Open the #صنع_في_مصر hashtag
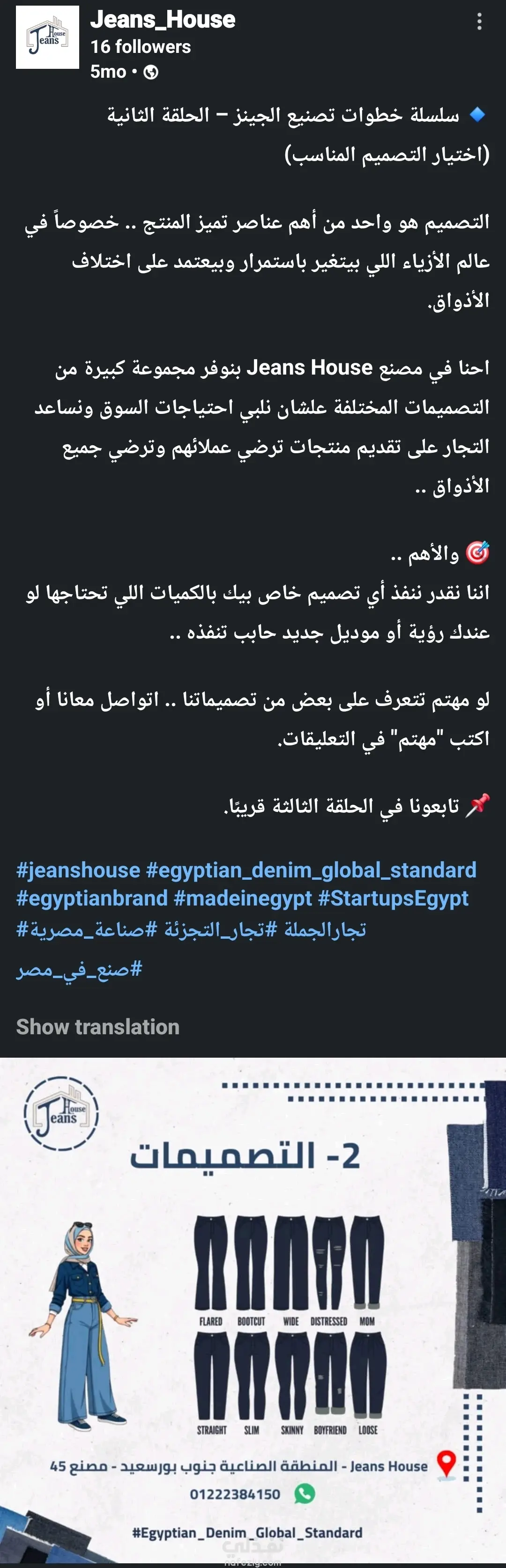 79,968
